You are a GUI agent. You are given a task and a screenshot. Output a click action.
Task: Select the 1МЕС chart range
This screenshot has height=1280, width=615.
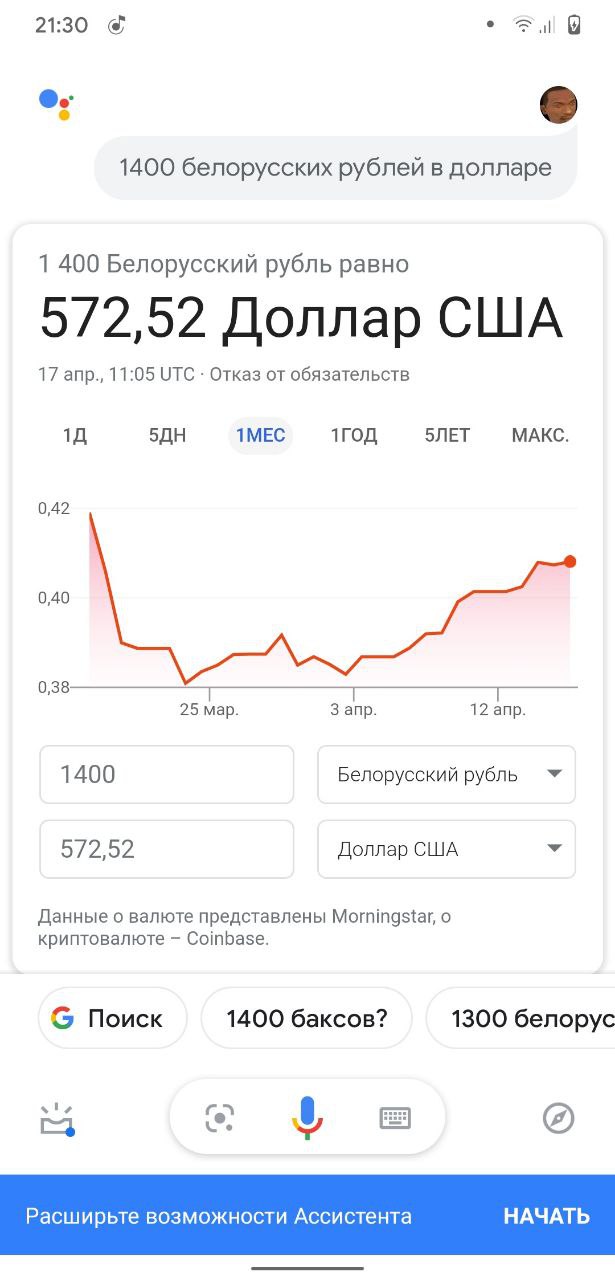click(x=260, y=435)
